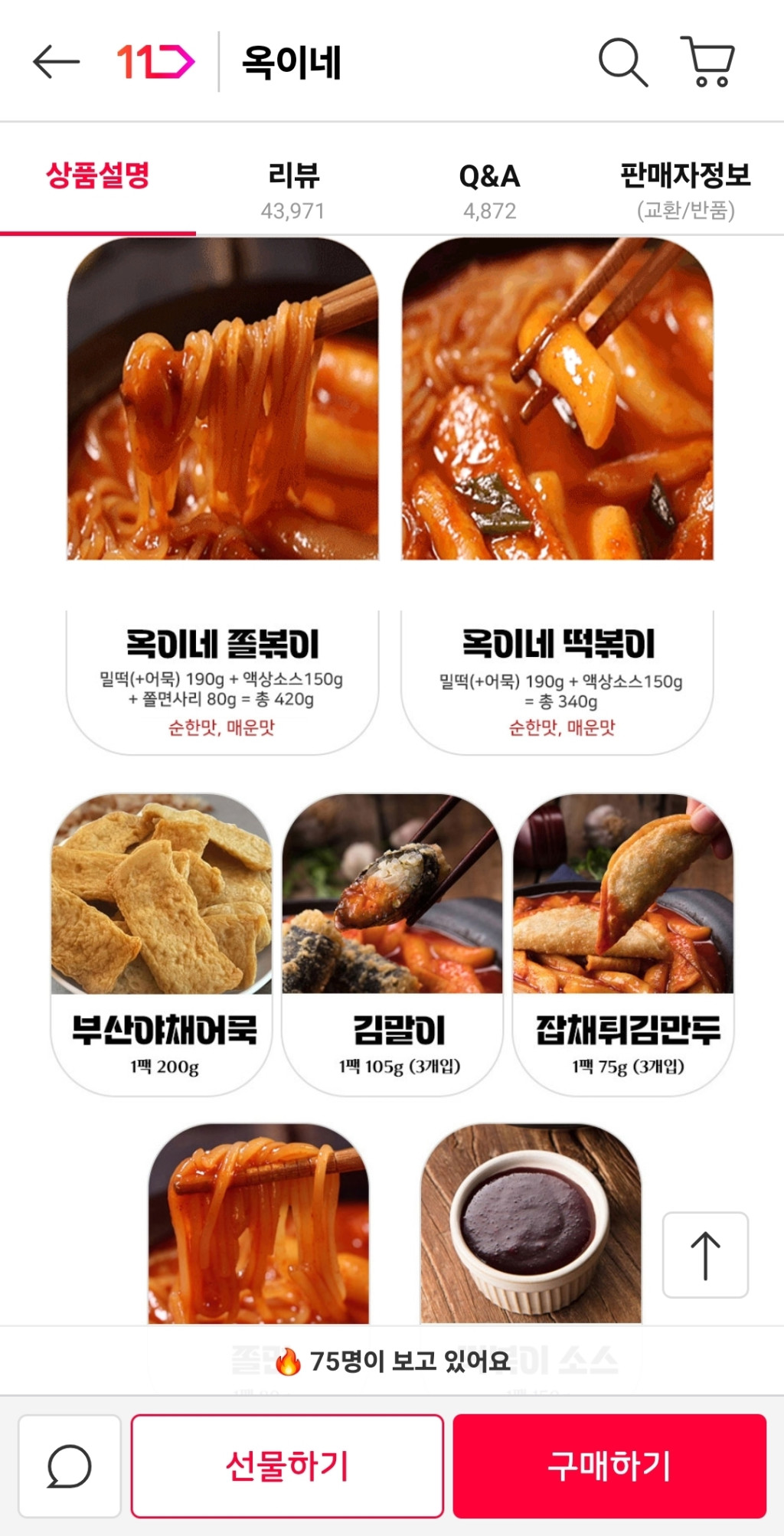784x1536 pixels.
Task: Jump to top with the up arrow
Action: coord(705,1255)
